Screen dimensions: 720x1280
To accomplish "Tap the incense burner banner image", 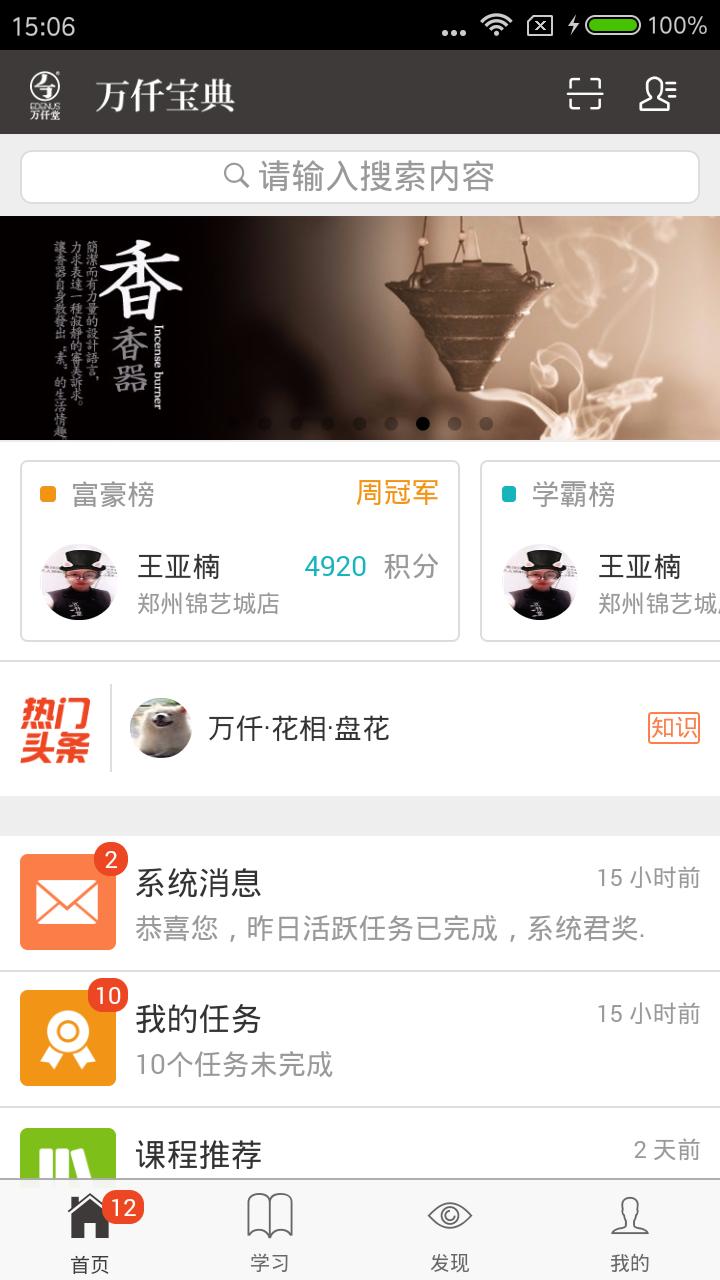I will coord(360,322).
